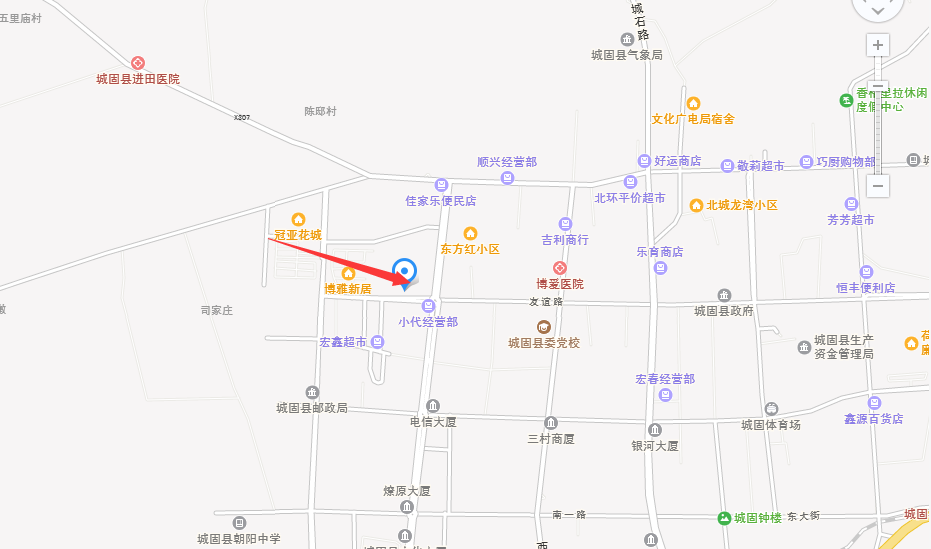The image size is (931, 549).
Task: Select the 小代经营部 shop marker
Action: 428,306
